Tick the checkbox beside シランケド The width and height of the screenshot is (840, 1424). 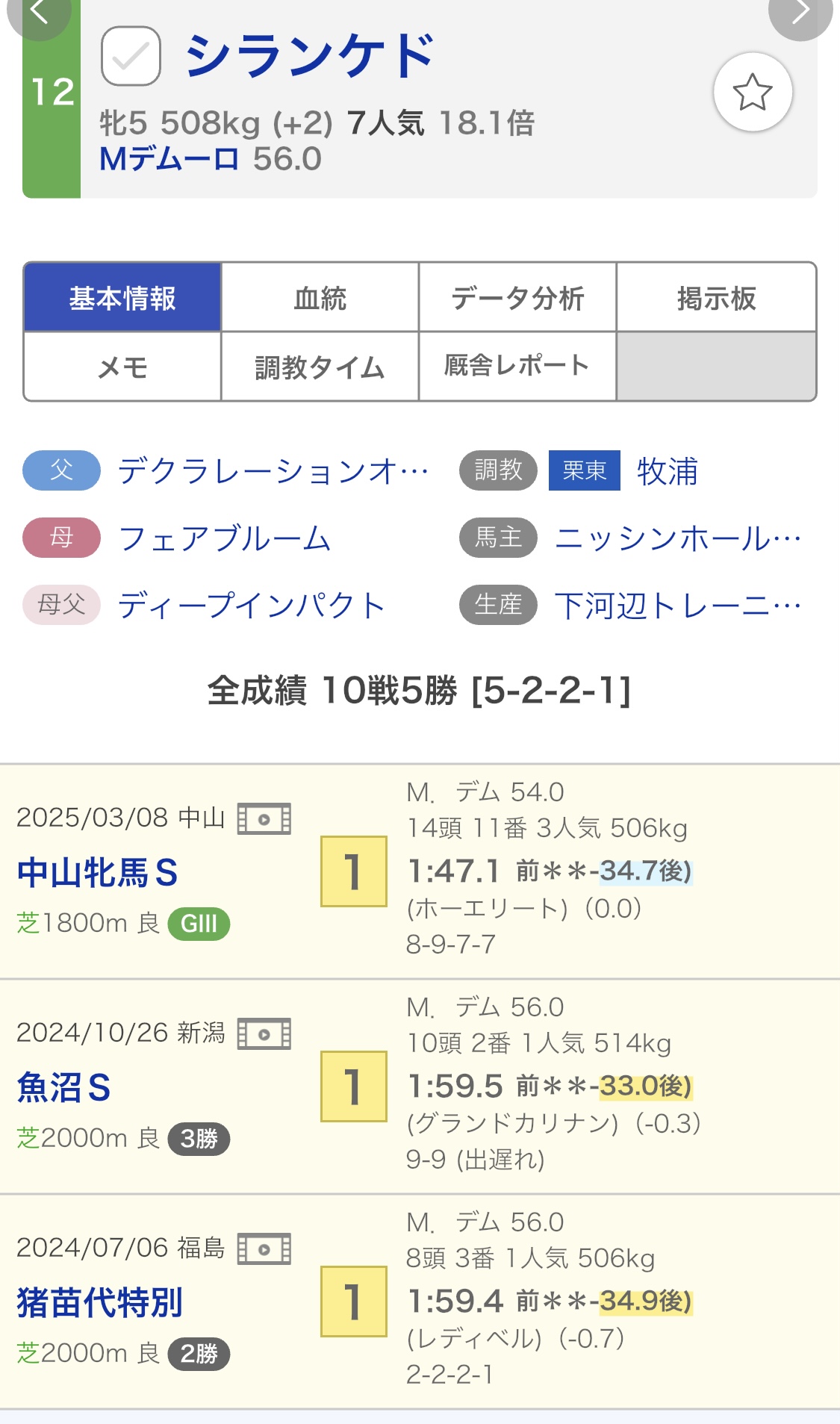131,56
